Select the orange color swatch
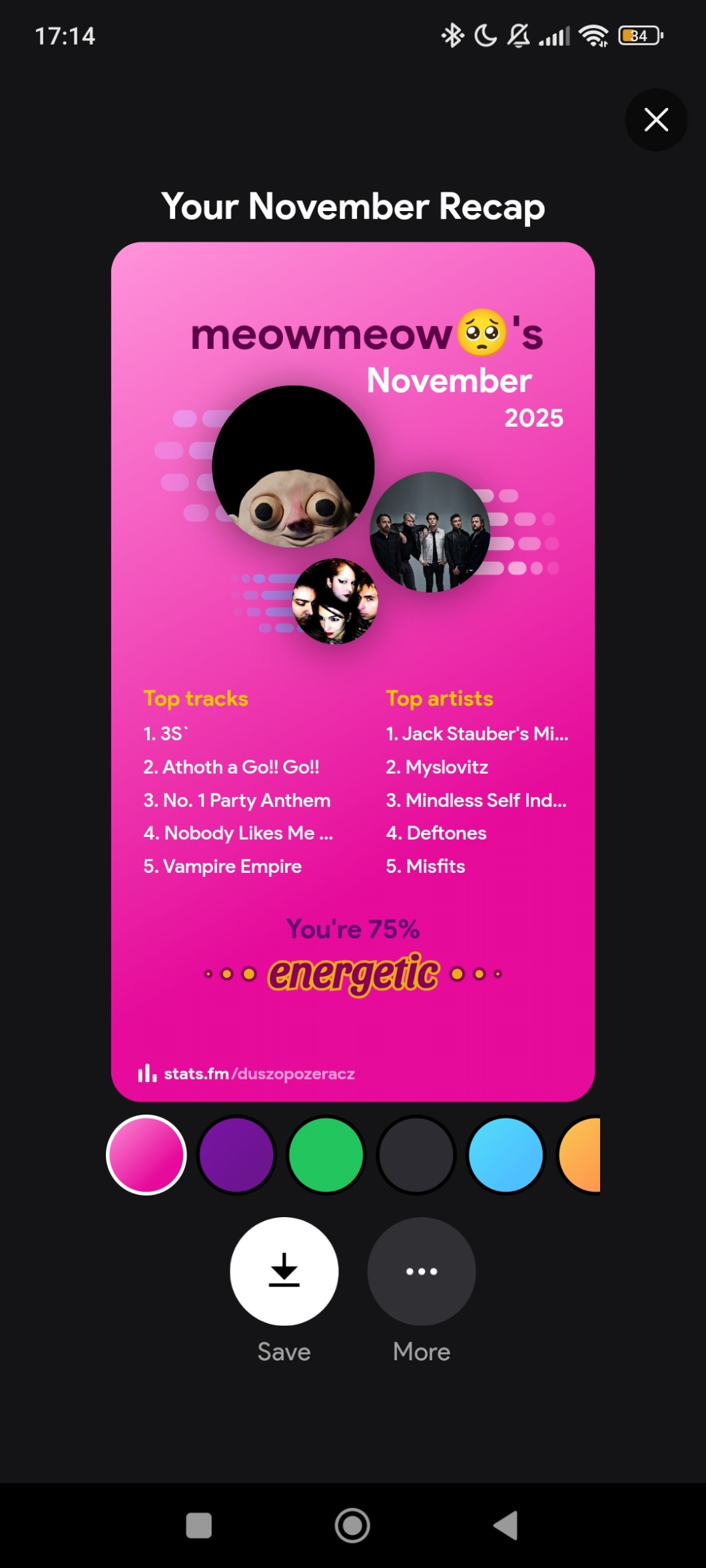The height and width of the screenshot is (1568, 706). (581, 1155)
